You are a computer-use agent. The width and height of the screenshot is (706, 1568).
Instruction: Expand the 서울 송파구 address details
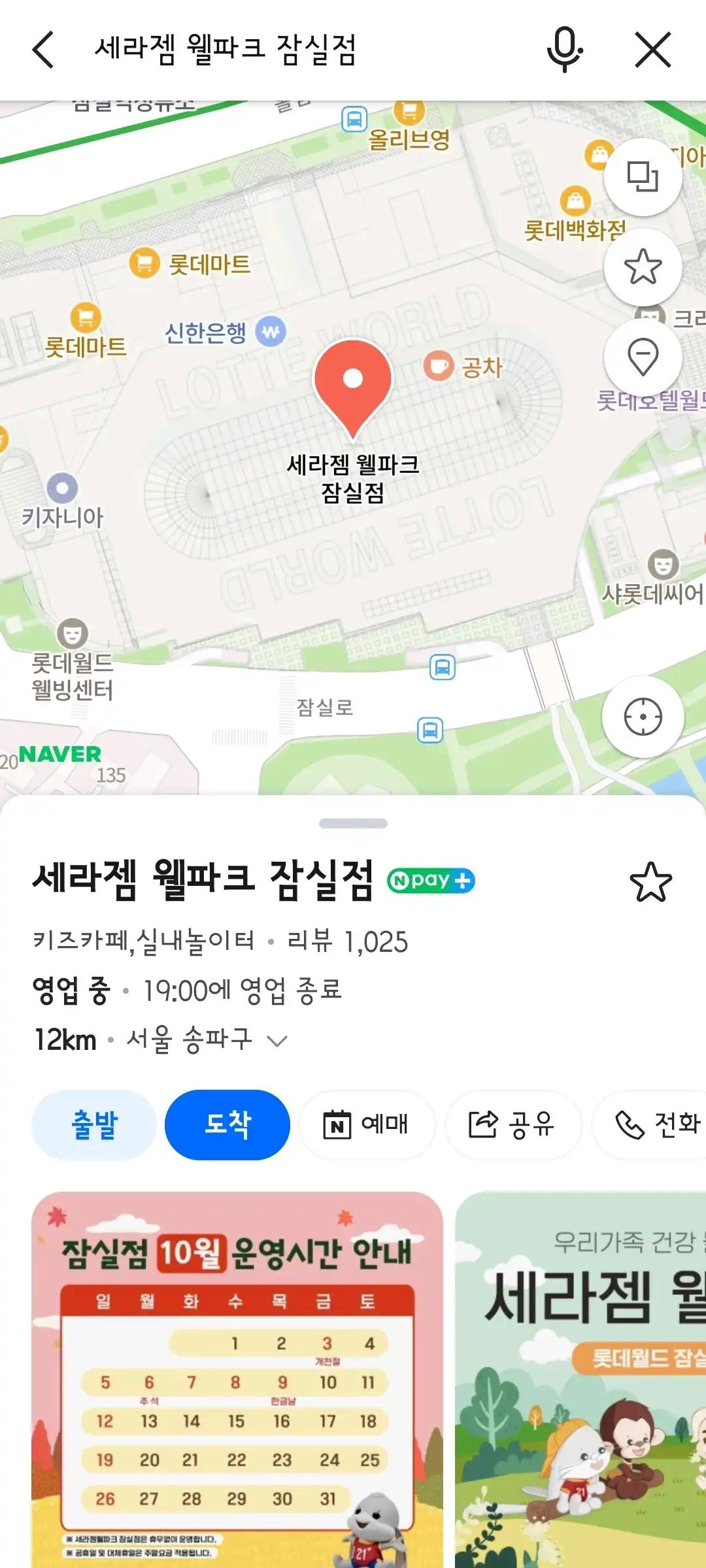(278, 1041)
